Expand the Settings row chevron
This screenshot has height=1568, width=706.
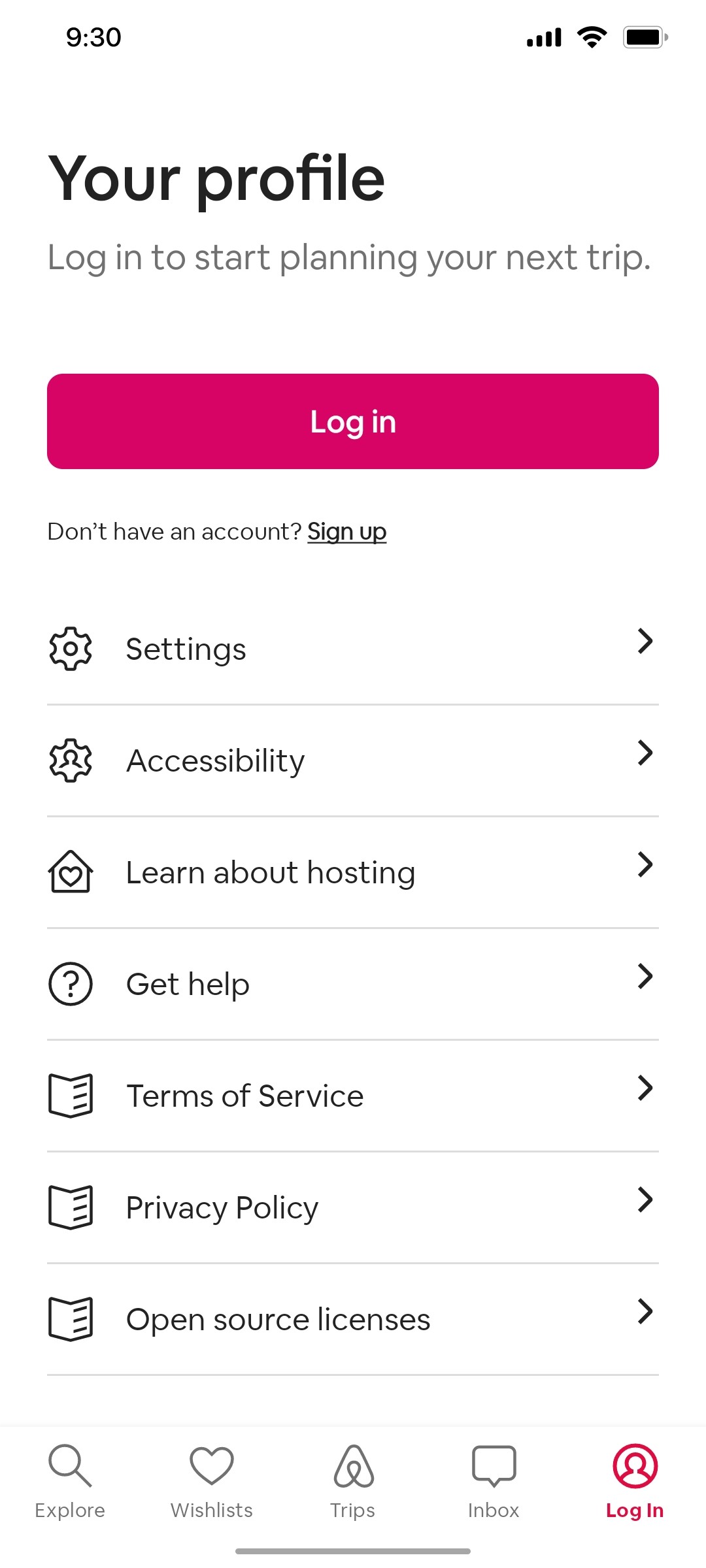[x=645, y=642]
